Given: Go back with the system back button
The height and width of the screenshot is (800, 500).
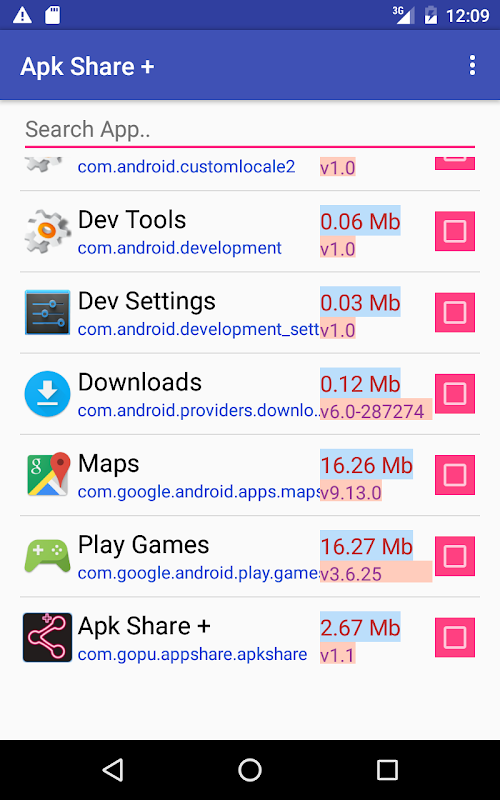Looking at the screenshot, I should pyautogui.click(x=113, y=769).
